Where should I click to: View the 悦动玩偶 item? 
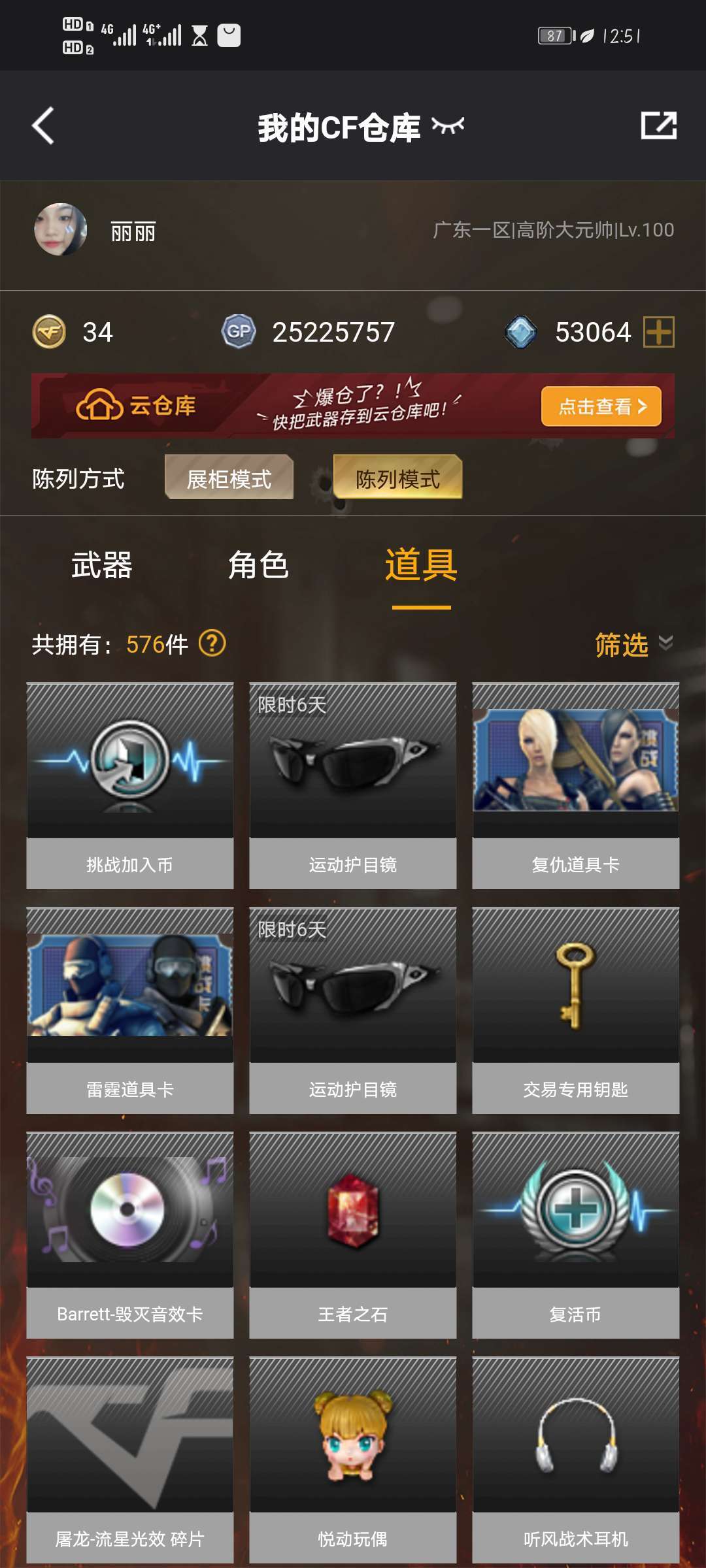353,1460
